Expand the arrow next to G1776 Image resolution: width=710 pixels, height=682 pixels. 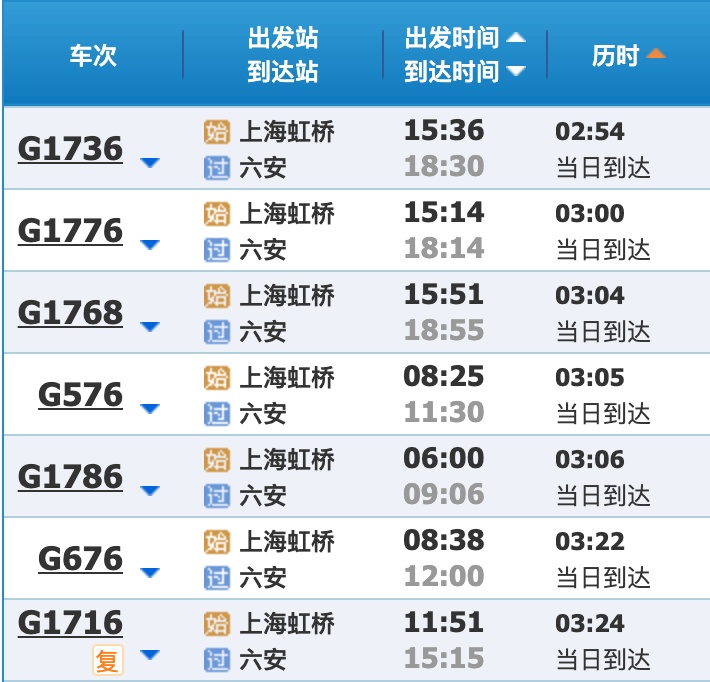pyautogui.click(x=150, y=244)
